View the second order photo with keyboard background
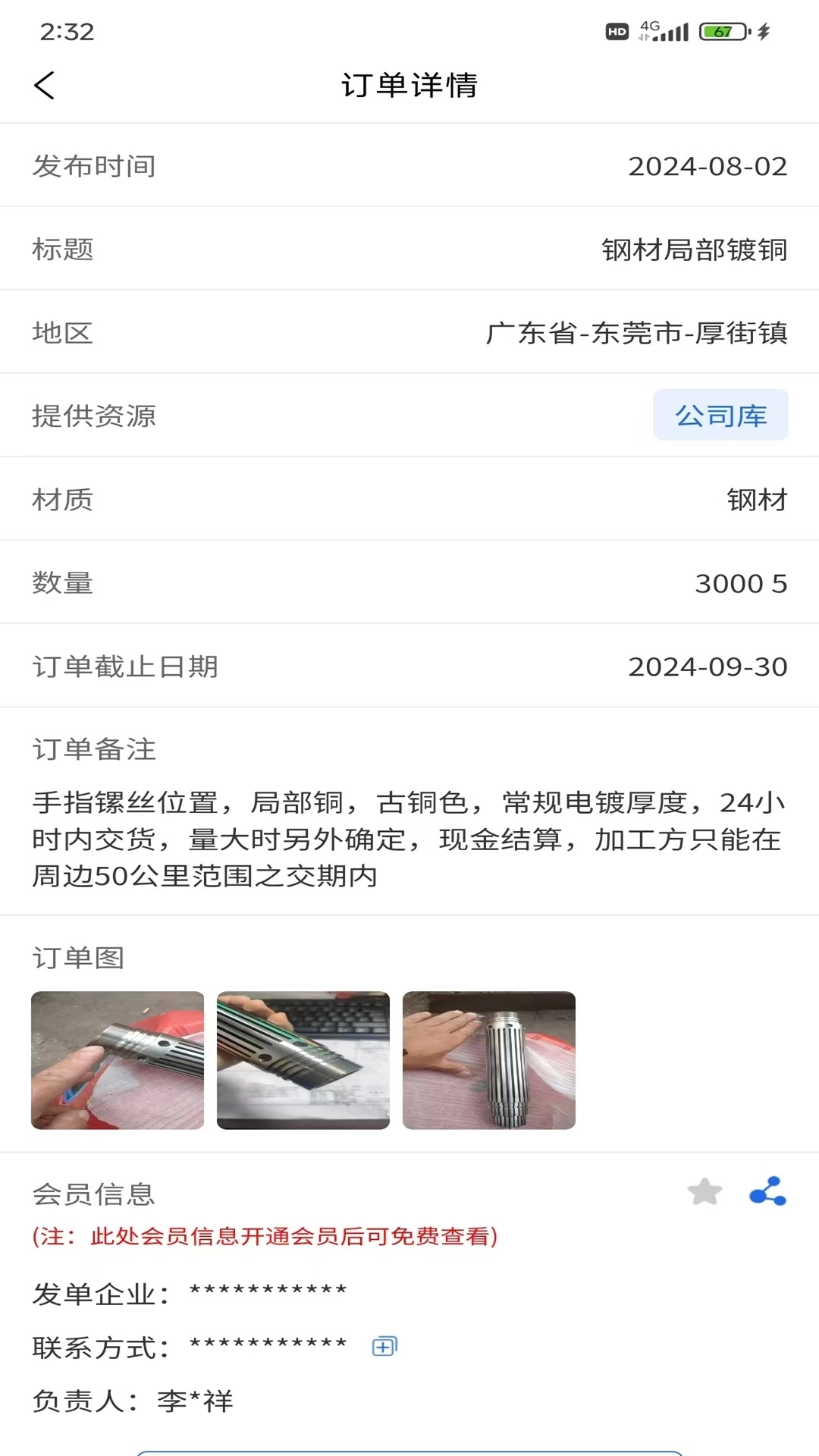 pyautogui.click(x=303, y=1059)
